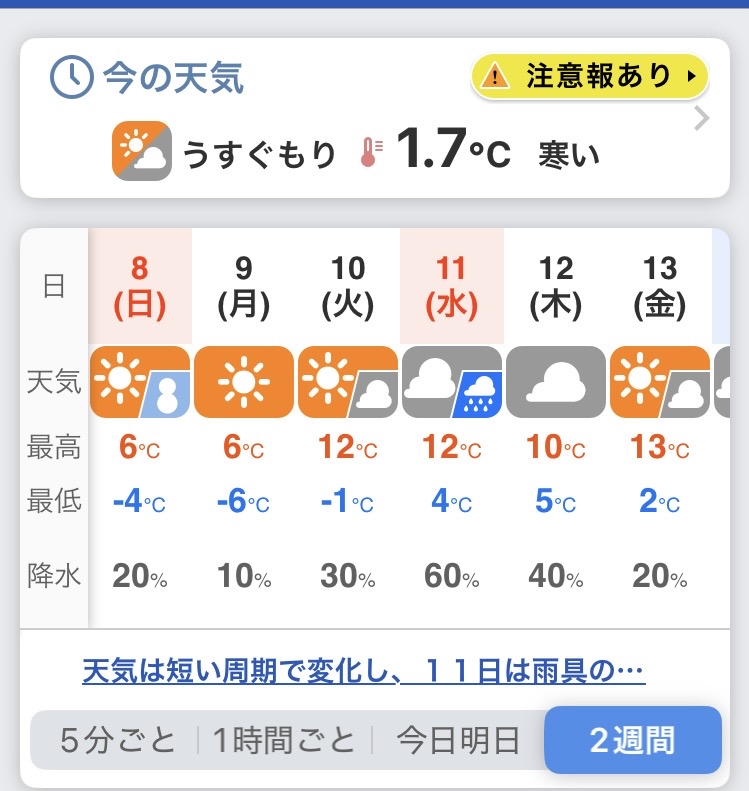
Task: Click Tuesday's partly cloudy weather icon
Action: [347, 382]
